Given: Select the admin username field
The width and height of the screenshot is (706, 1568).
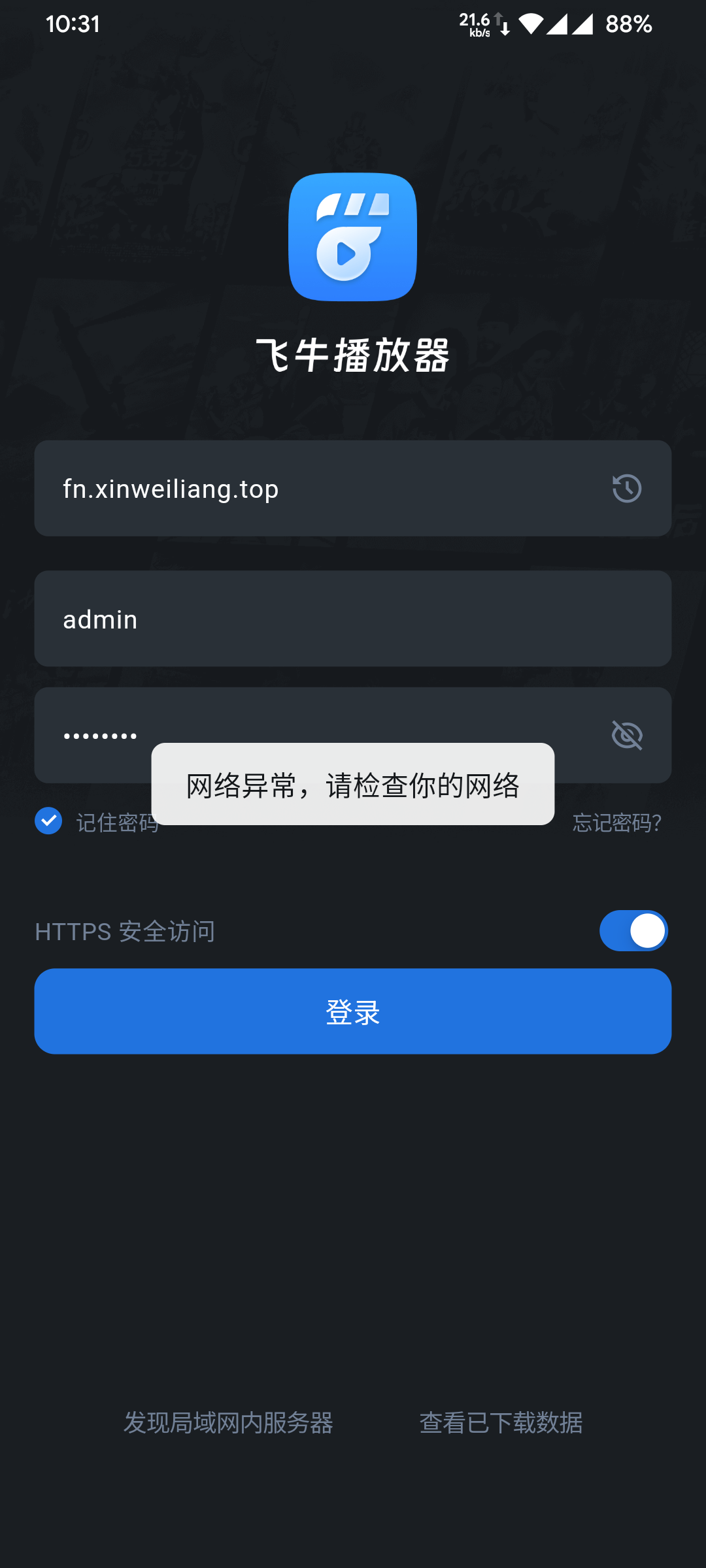Looking at the screenshot, I should pos(294,619).
